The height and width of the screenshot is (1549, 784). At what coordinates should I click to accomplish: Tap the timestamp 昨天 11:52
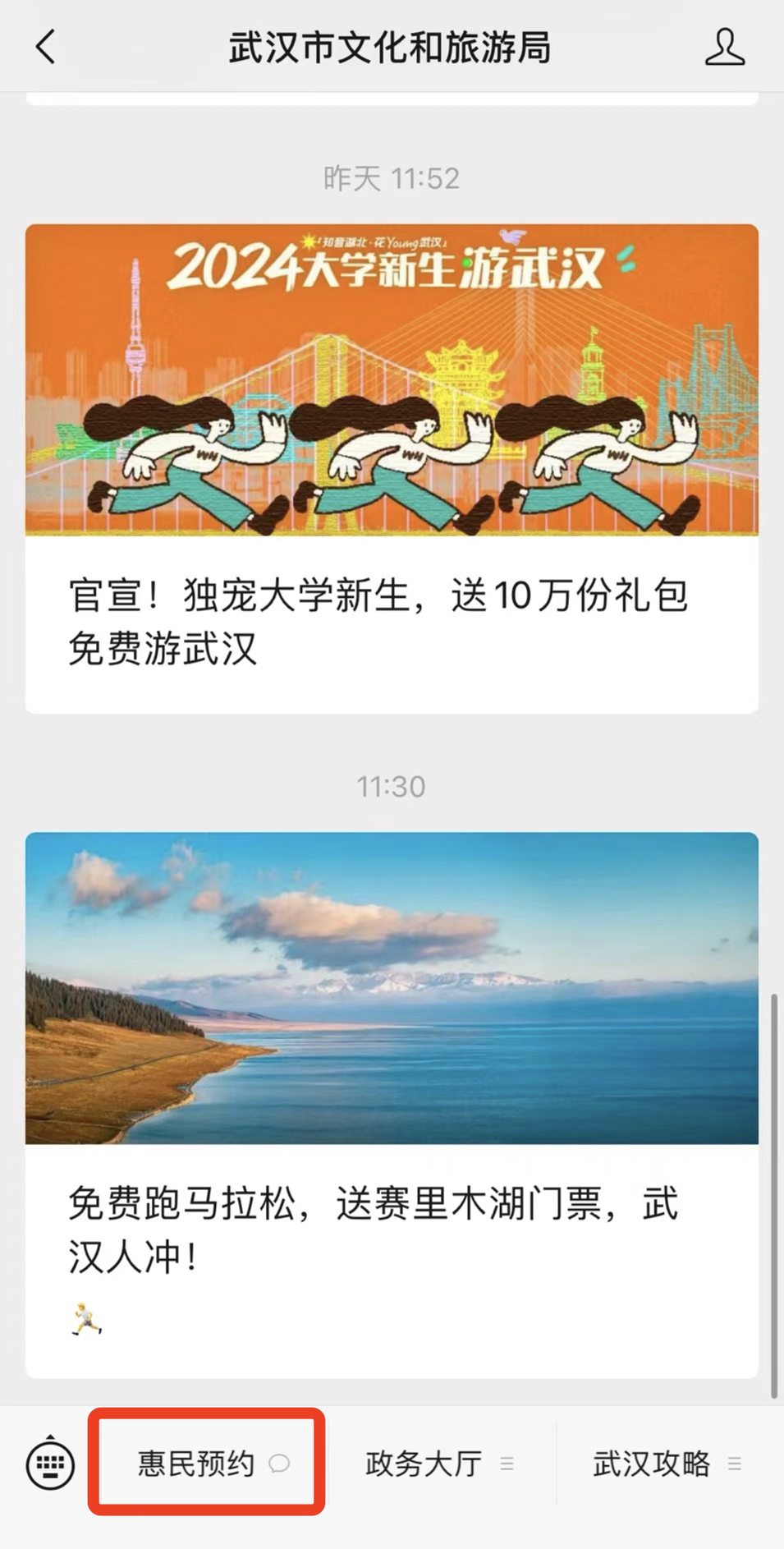pos(392,176)
